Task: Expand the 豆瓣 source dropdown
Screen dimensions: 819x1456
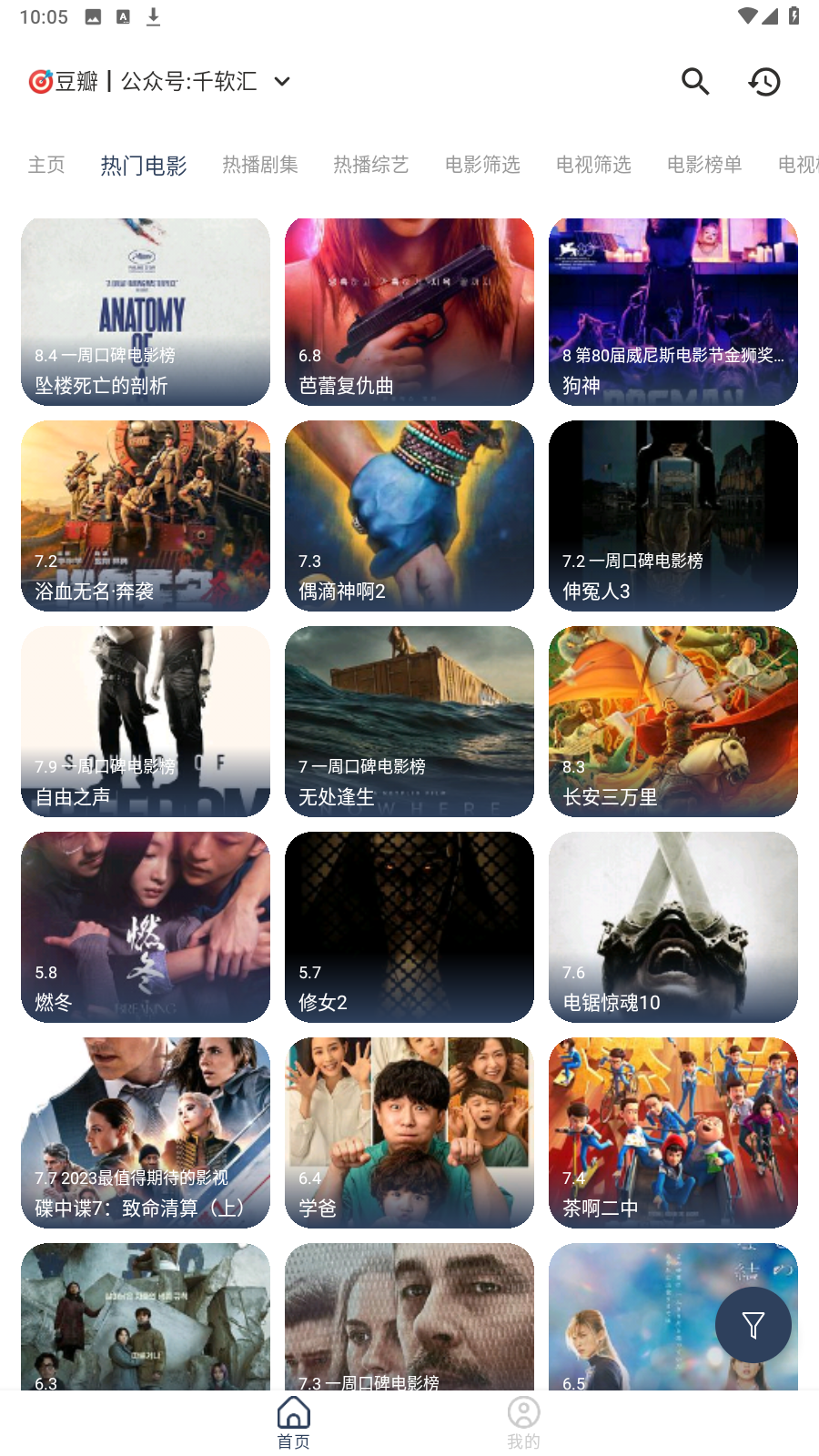Action: coord(282,82)
